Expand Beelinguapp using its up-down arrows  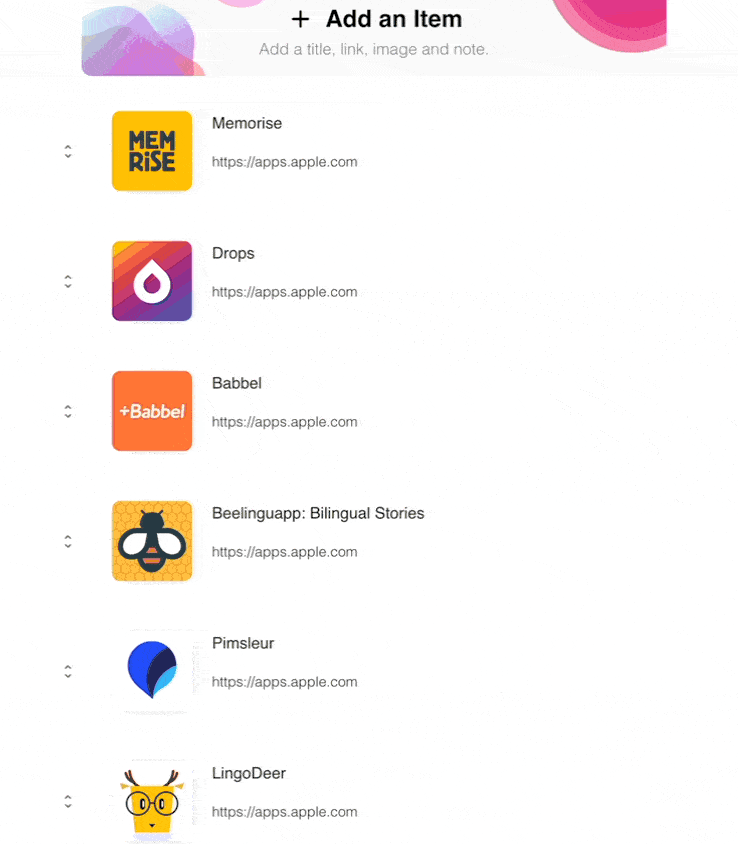pyautogui.click(x=68, y=541)
